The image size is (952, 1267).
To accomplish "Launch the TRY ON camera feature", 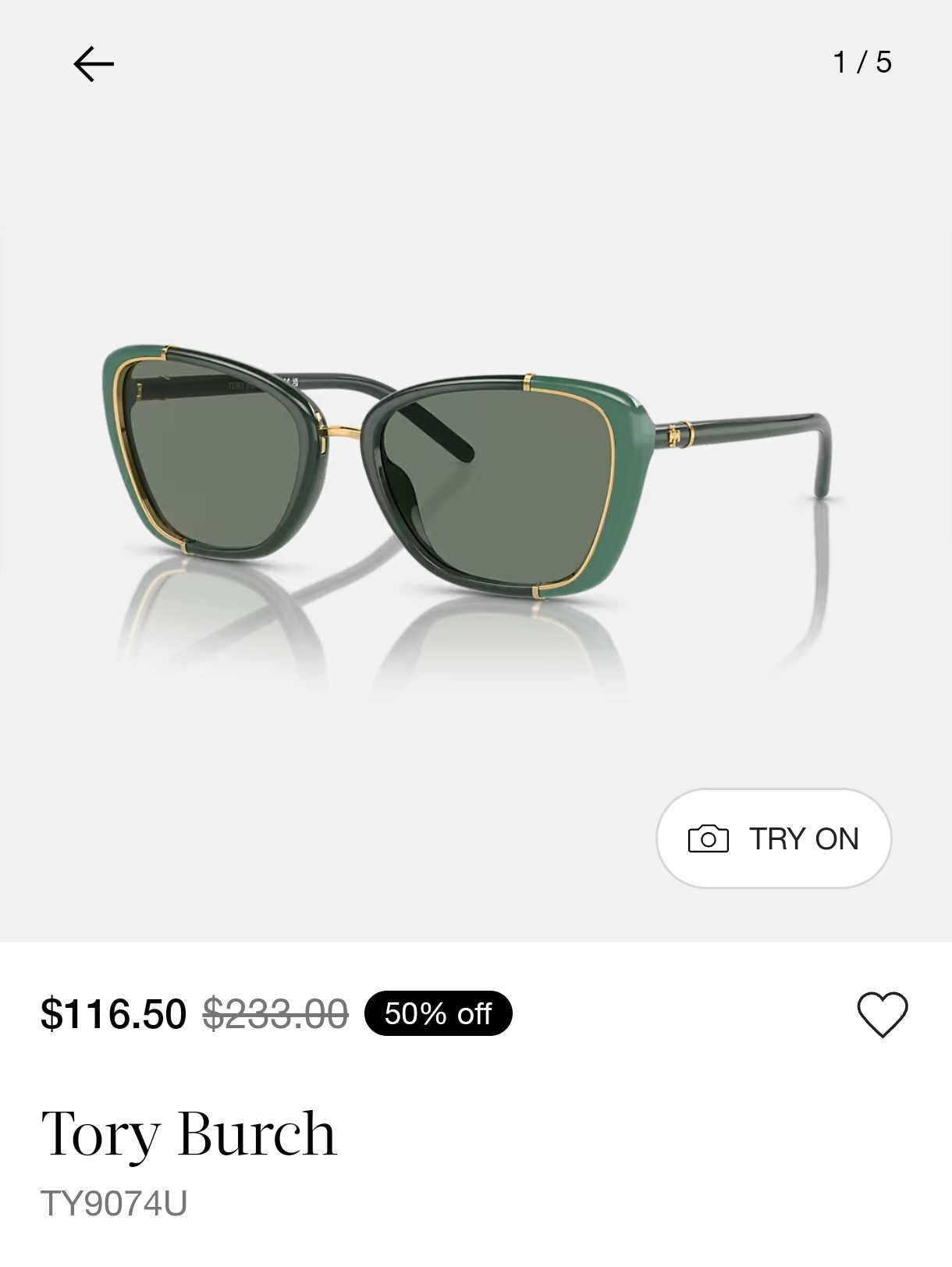I will (773, 838).
